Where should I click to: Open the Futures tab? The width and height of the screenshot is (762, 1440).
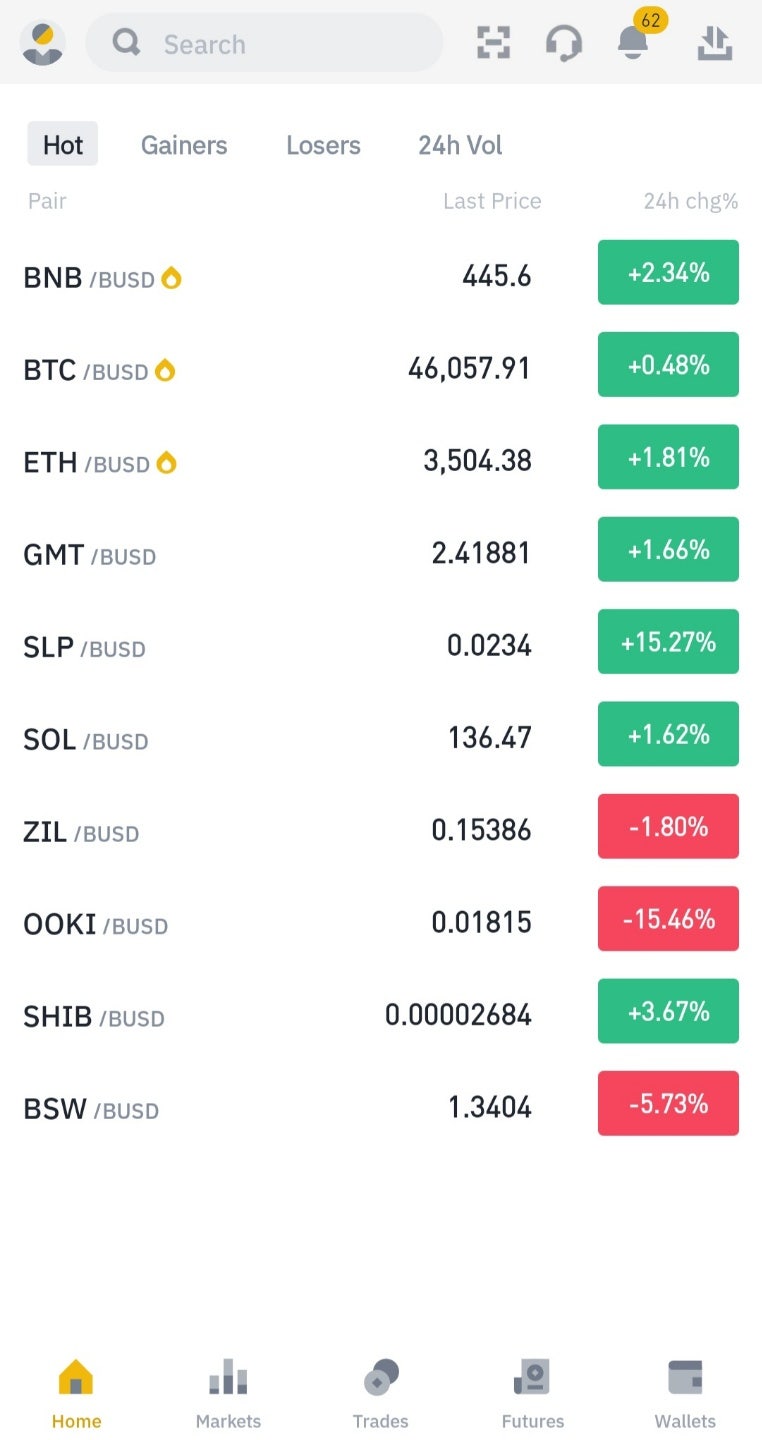coord(532,1394)
